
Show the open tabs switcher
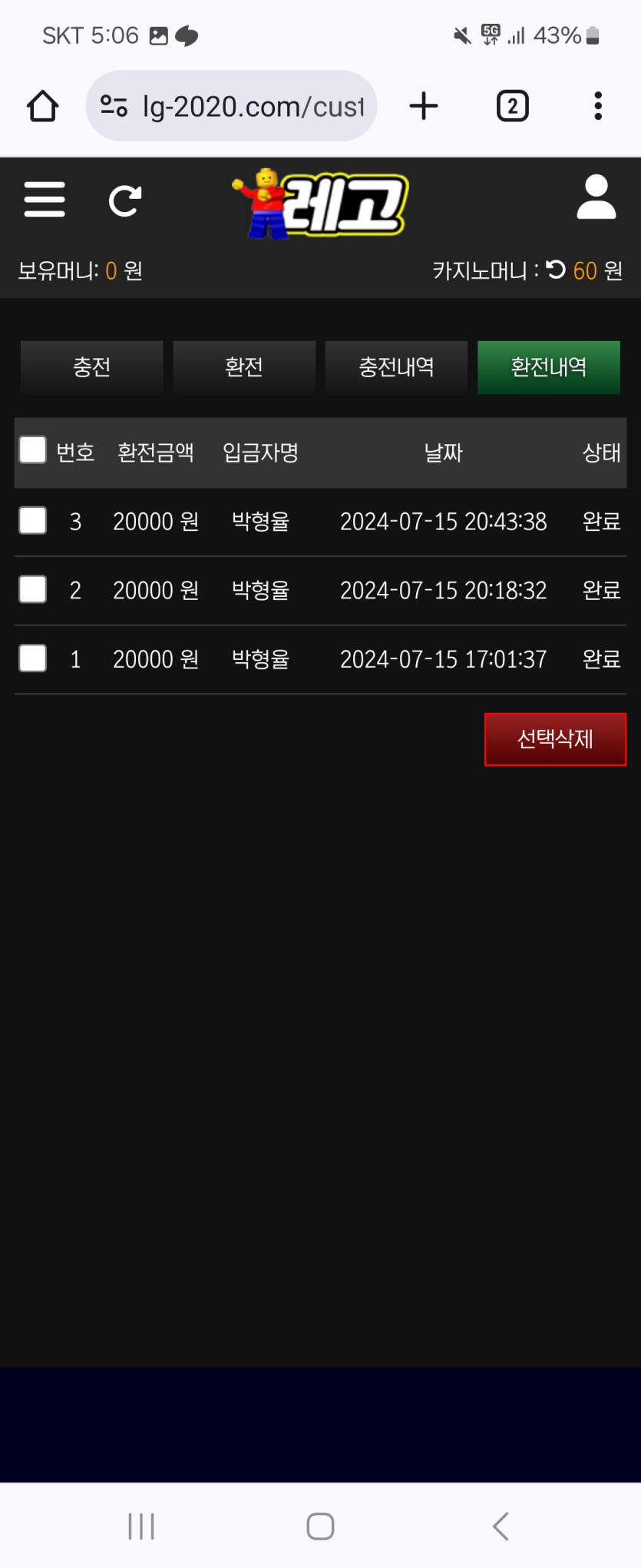(513, 106)
